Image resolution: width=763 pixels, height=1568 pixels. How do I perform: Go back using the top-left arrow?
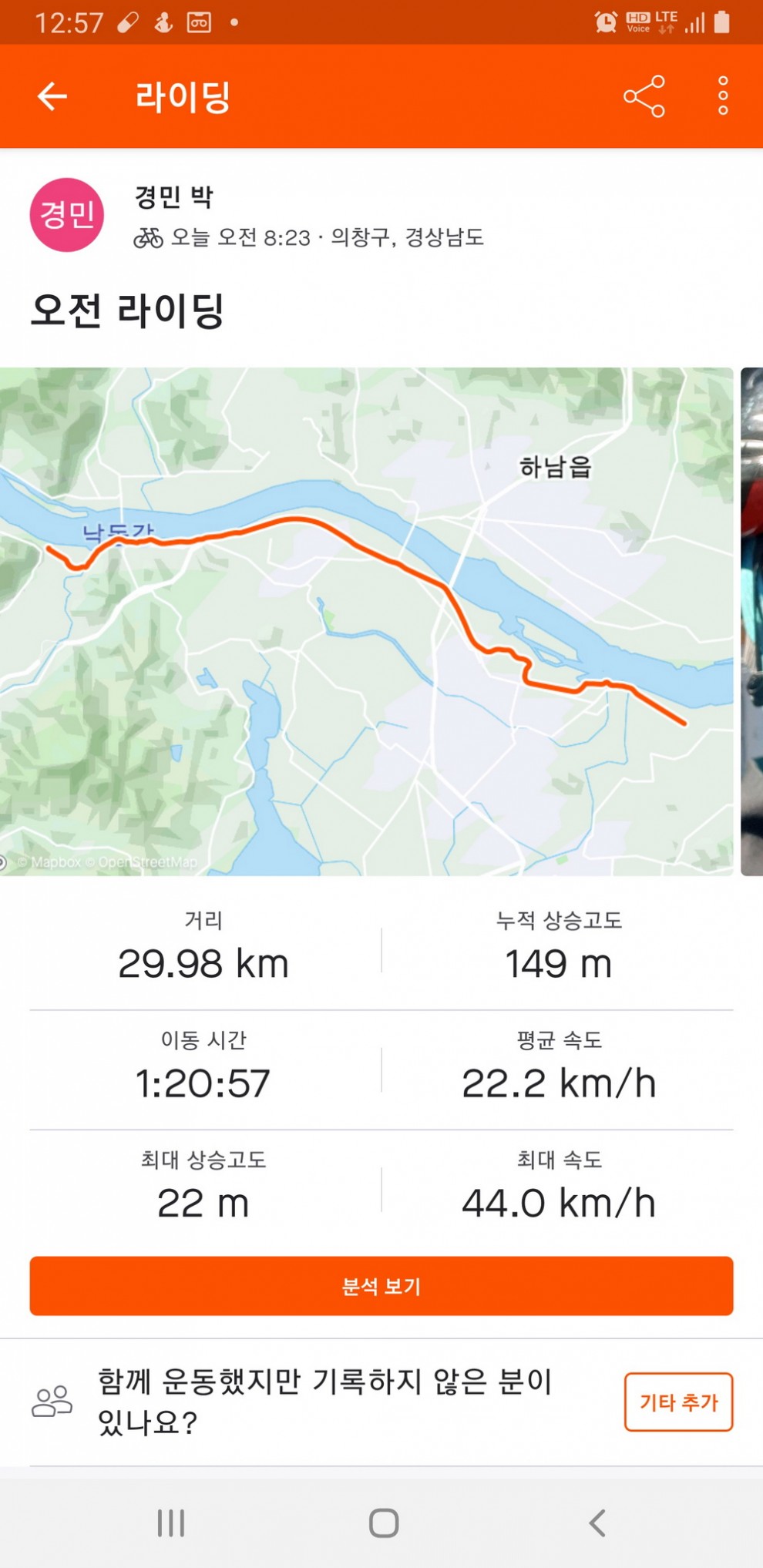tap(52, 96)
